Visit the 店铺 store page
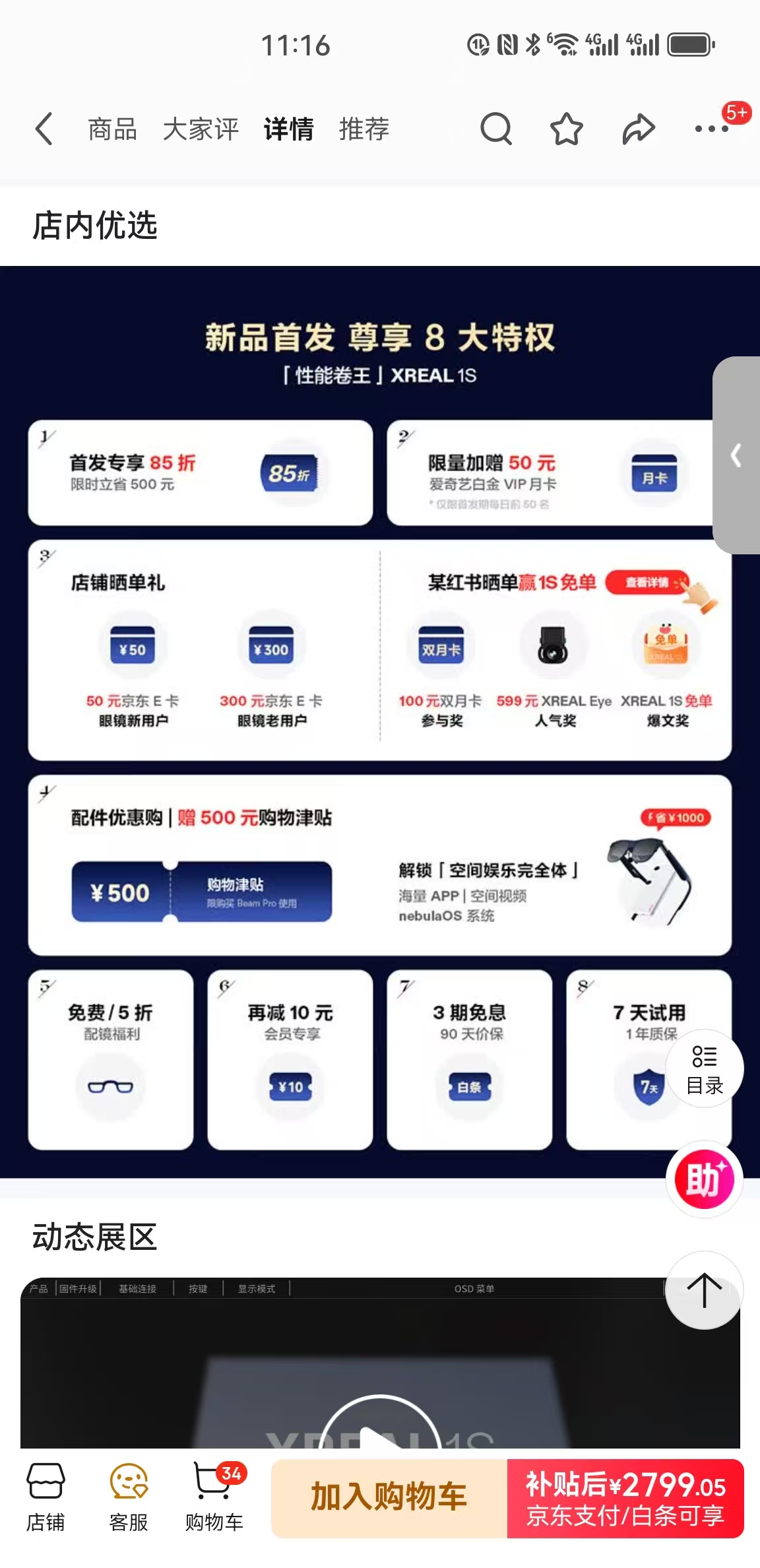Viewport: 760px width, 1568px height. (x=46, y=1498)
